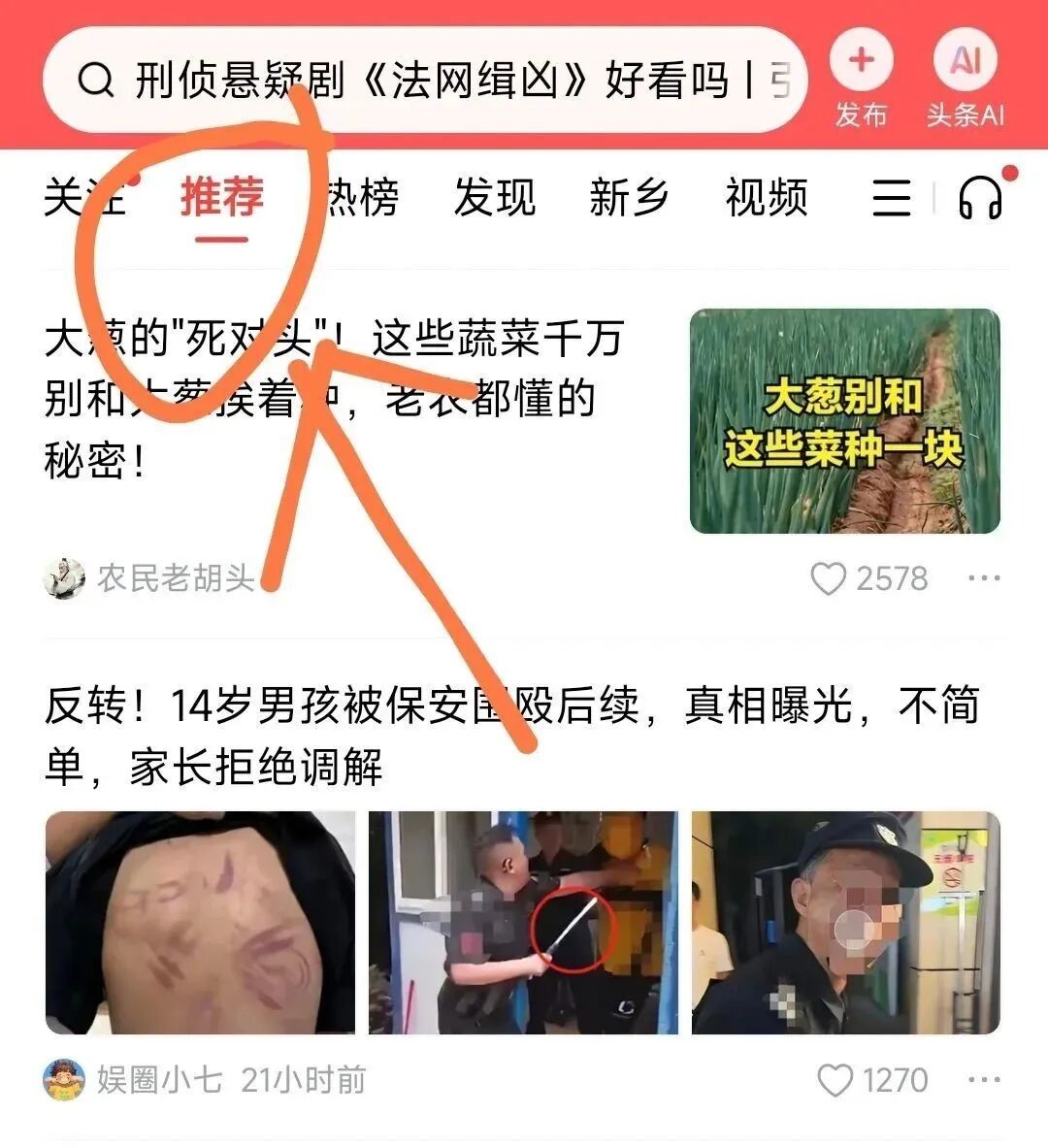This screenshot has height=1148, width=1048.
Task: Select the 推荐 tab
Action: pos(222,198)
